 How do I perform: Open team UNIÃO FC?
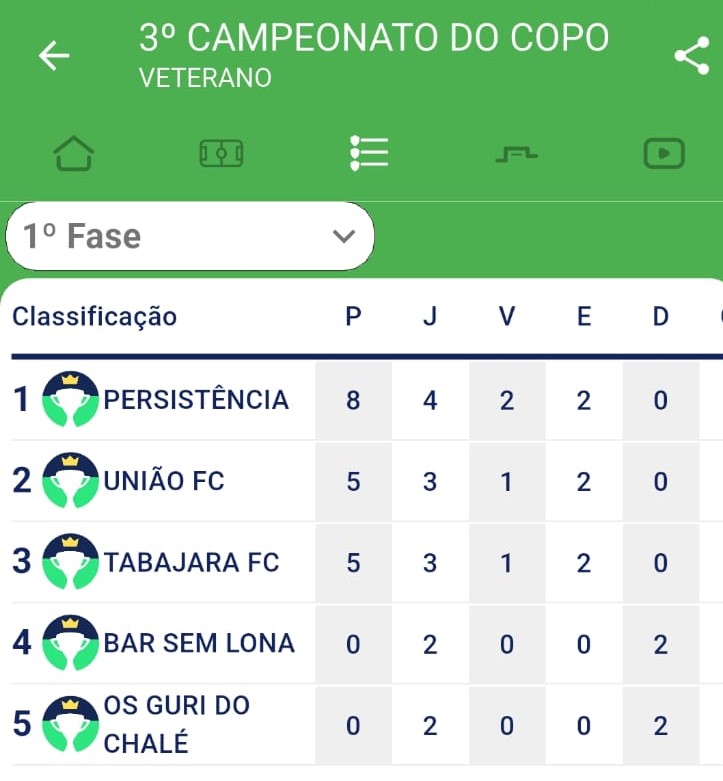[x=164, y=482]
